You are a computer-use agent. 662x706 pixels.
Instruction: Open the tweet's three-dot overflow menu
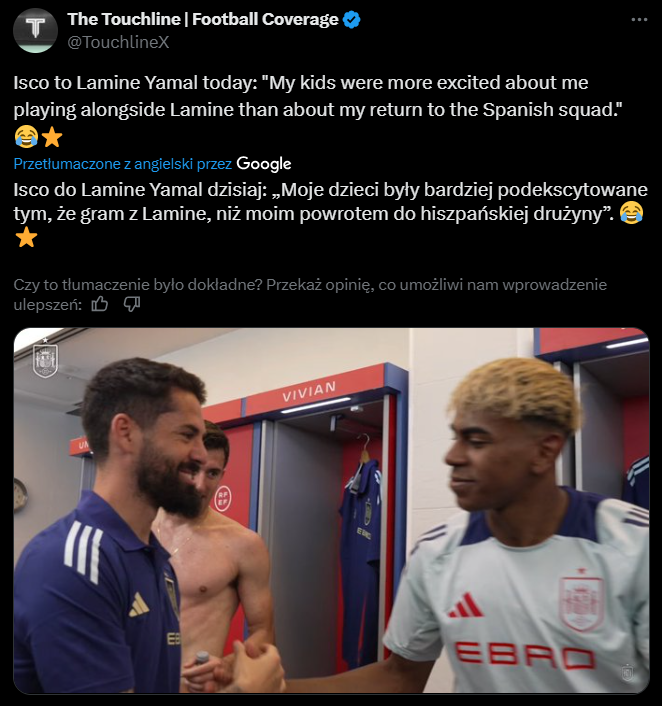coord(638,19)
